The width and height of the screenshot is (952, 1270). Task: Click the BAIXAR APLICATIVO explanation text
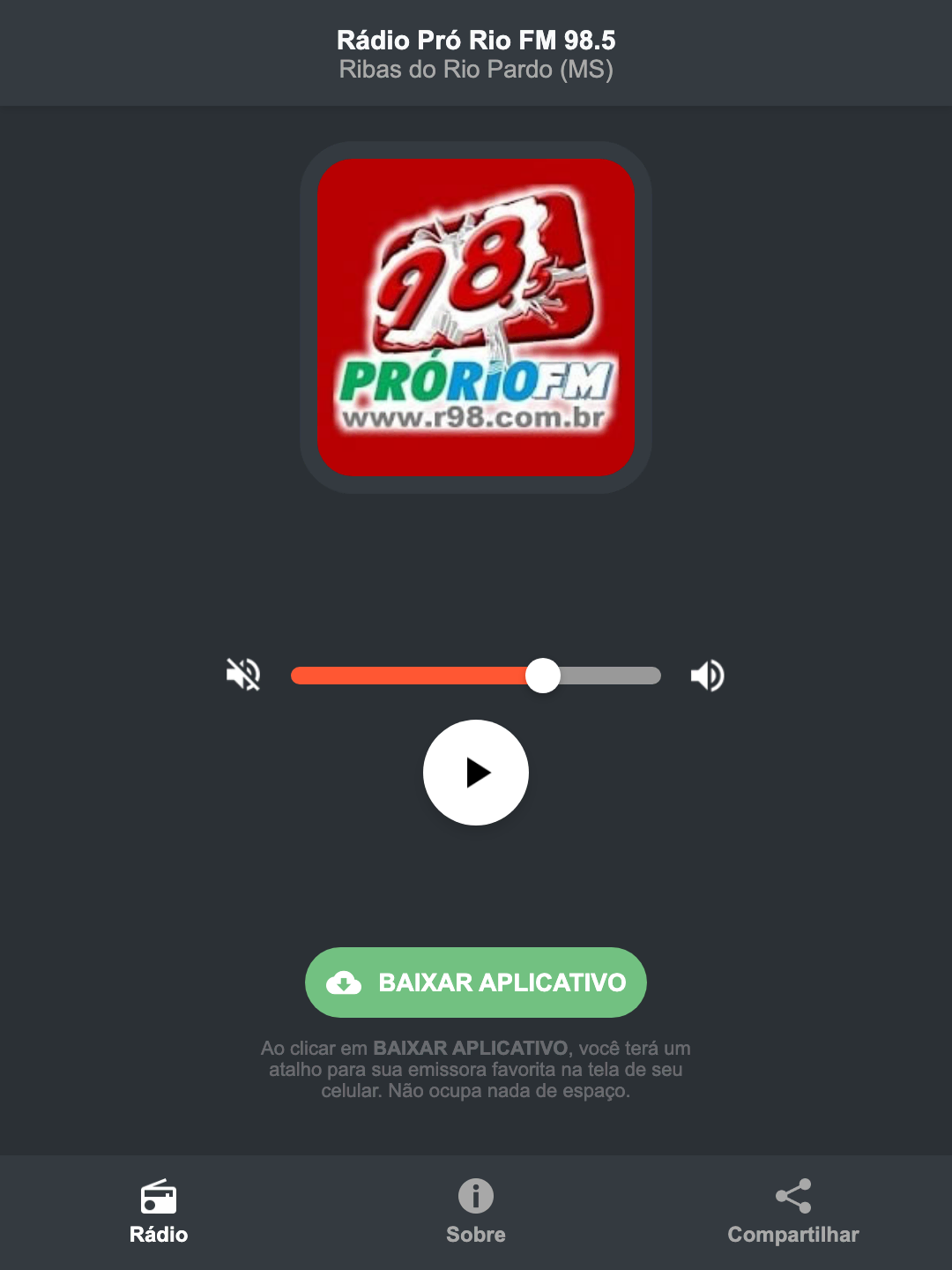(475, 1071)
